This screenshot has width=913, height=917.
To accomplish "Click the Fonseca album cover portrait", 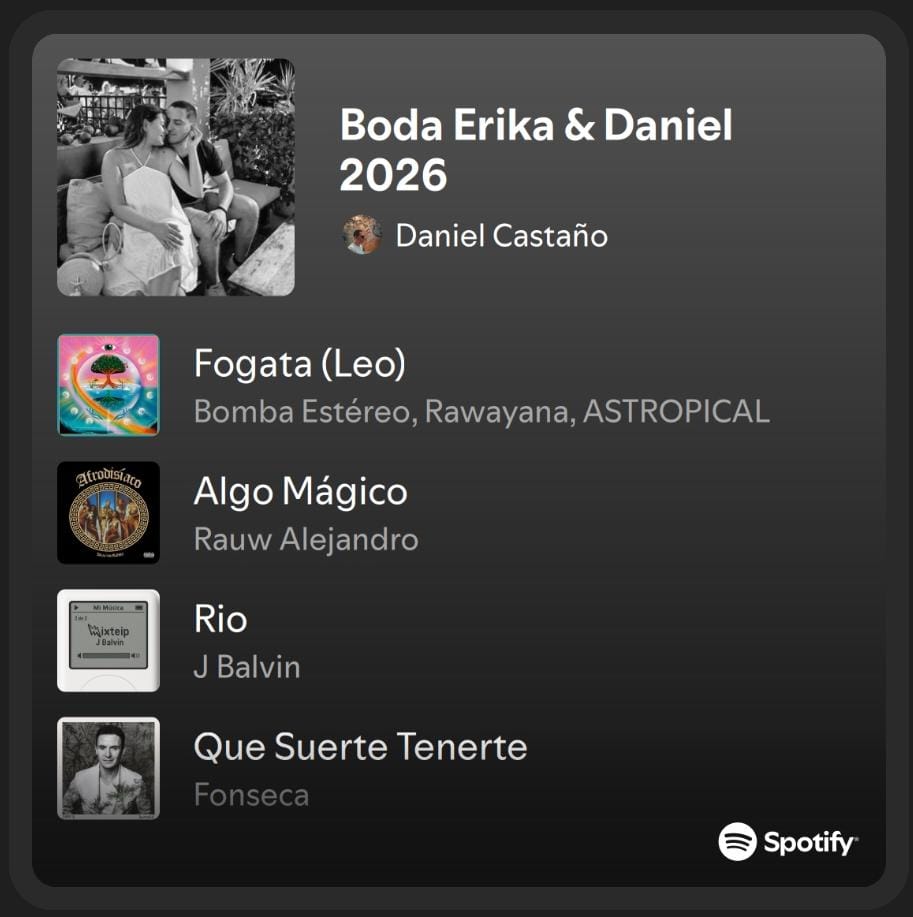I will coord(109,768).
